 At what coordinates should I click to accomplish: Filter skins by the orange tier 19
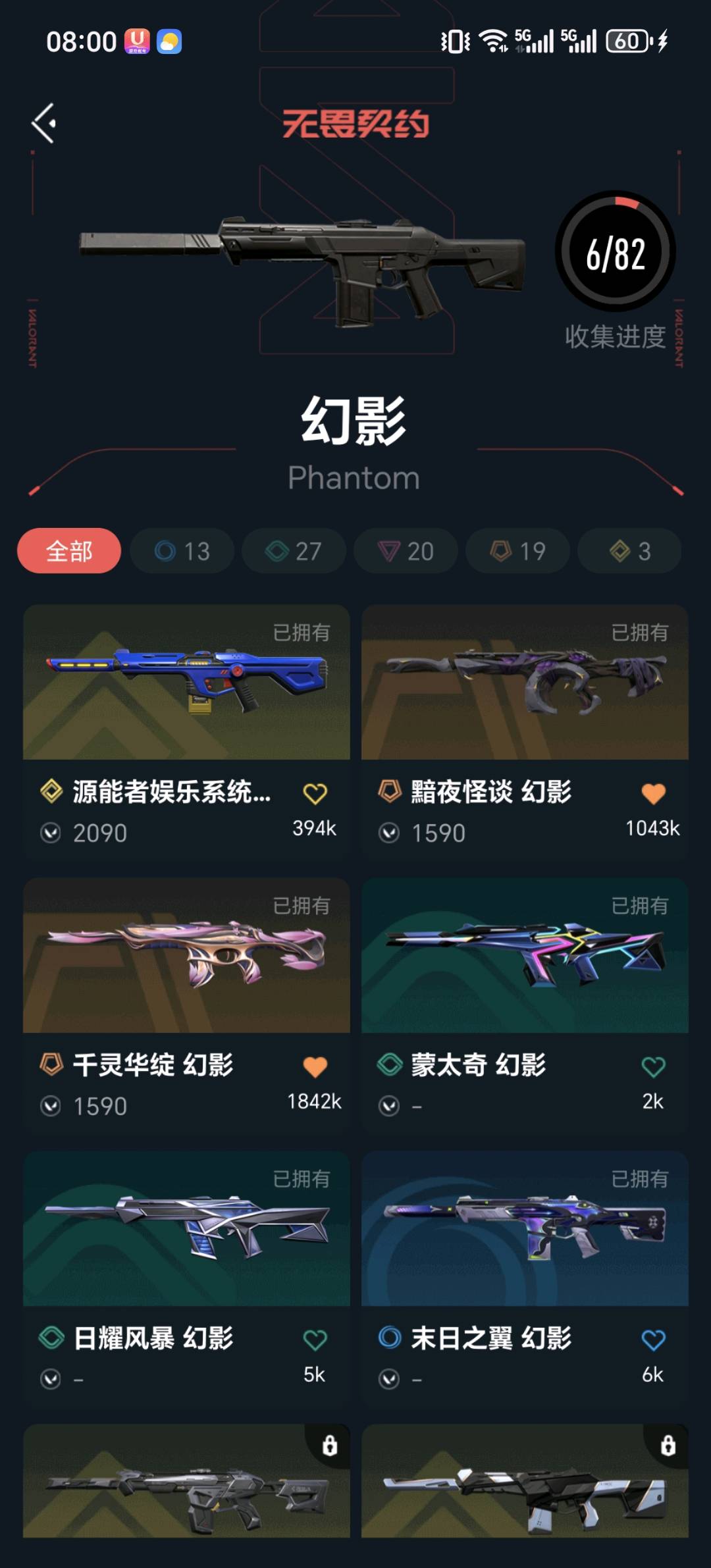517,550
